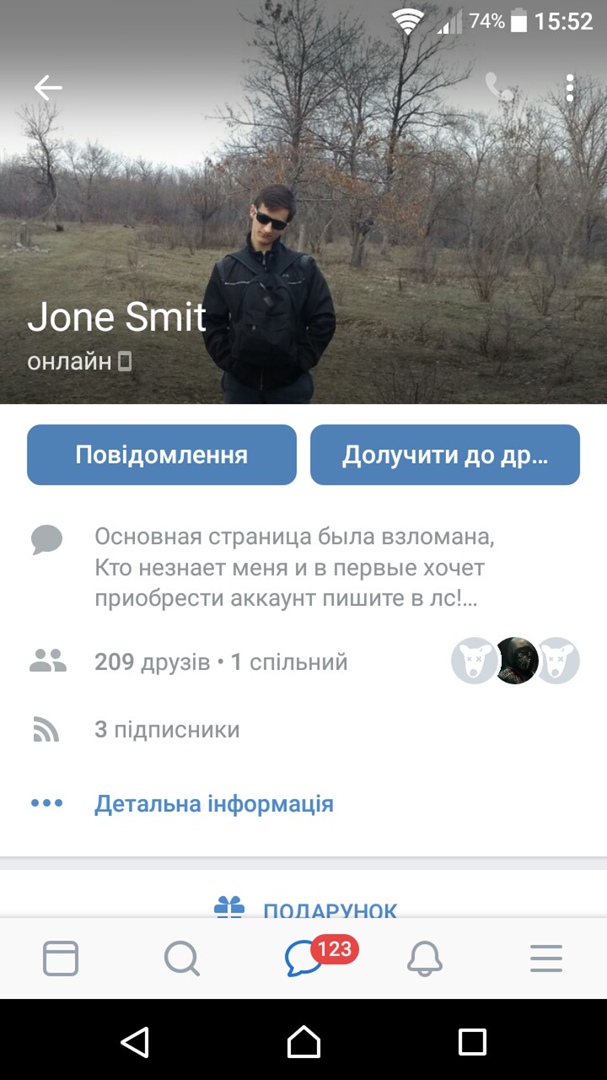Open the hamburger menu tab
Image resolution: width=607 pixels, height=1080 pixels.
coord(546,959)
